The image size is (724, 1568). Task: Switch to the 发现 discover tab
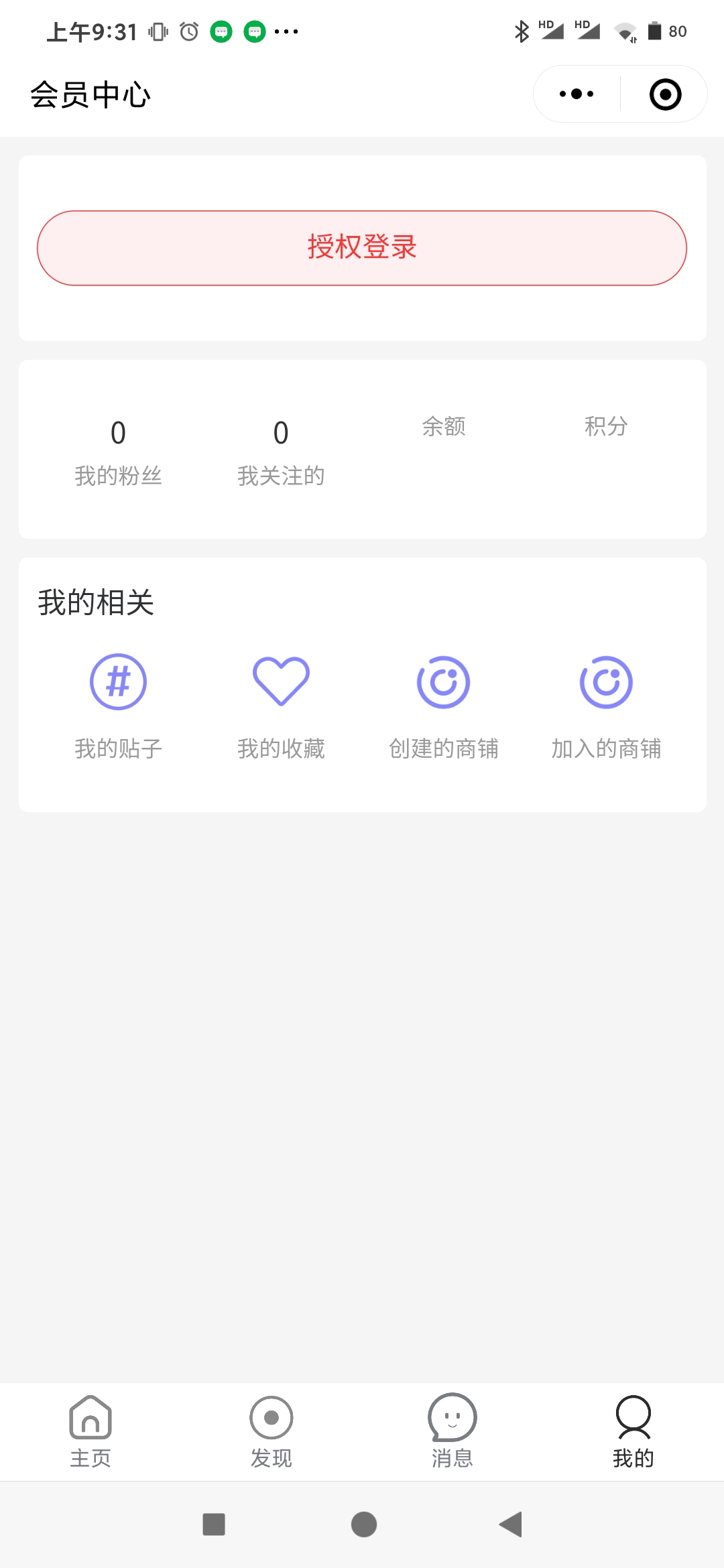(271, 1431)
